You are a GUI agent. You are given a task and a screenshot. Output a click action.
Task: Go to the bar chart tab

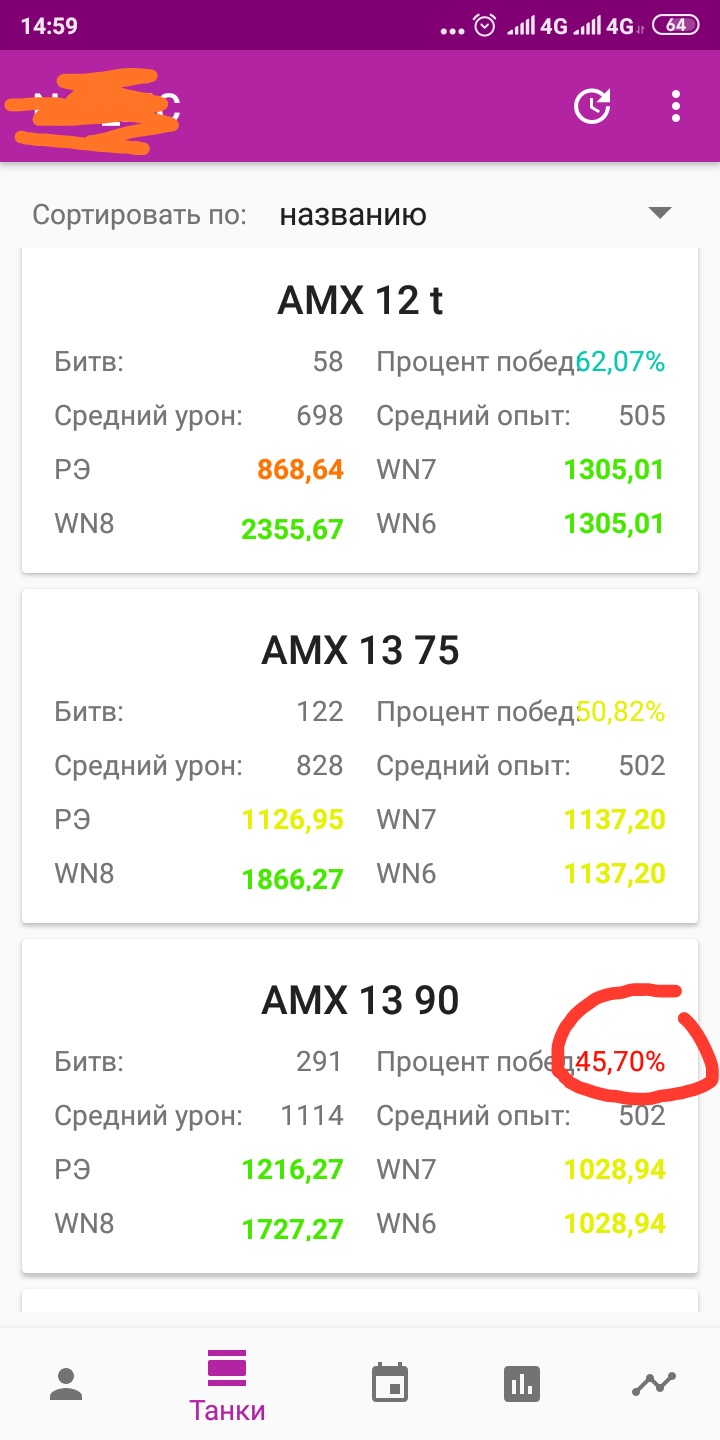[522, 1384]
